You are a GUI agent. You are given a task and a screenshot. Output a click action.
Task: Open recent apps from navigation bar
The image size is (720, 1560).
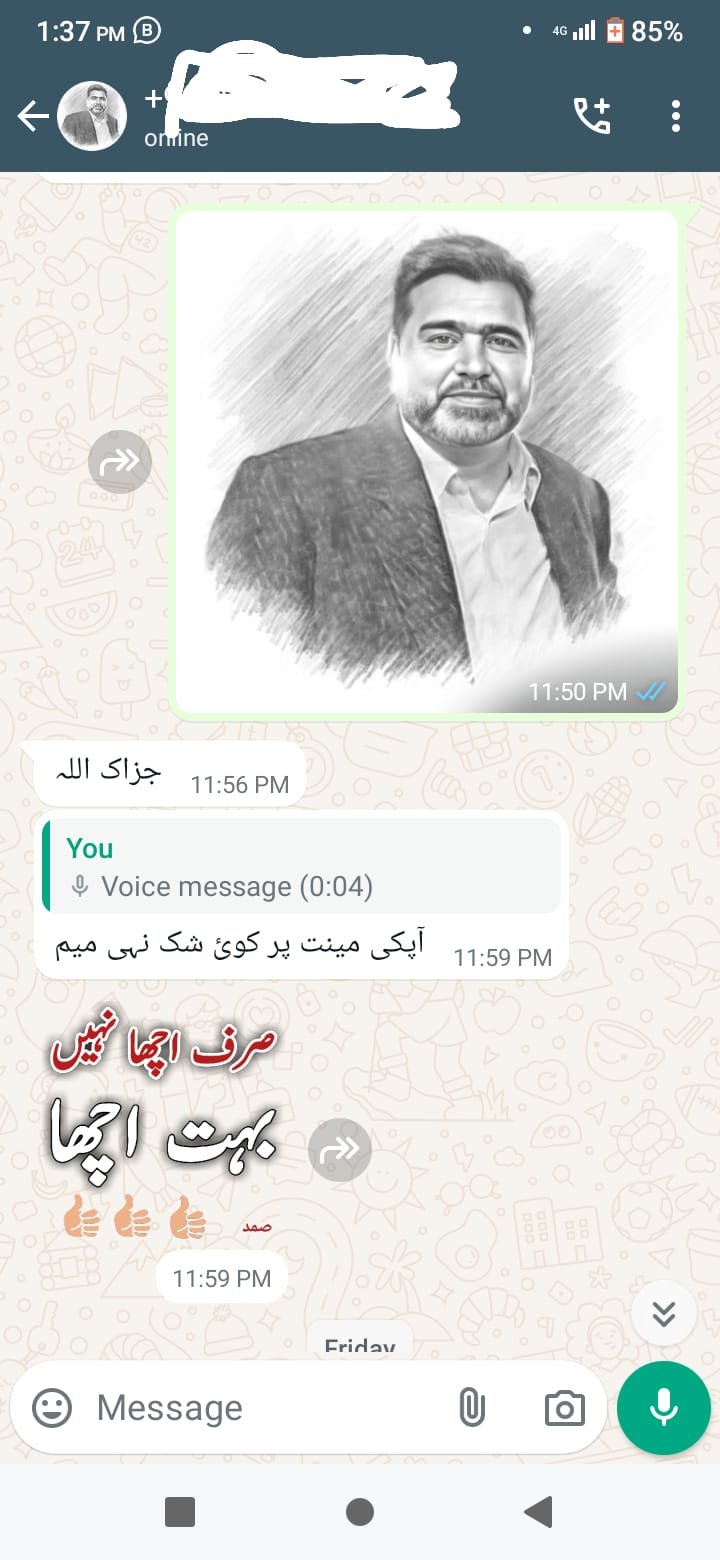click(180, 1512)
